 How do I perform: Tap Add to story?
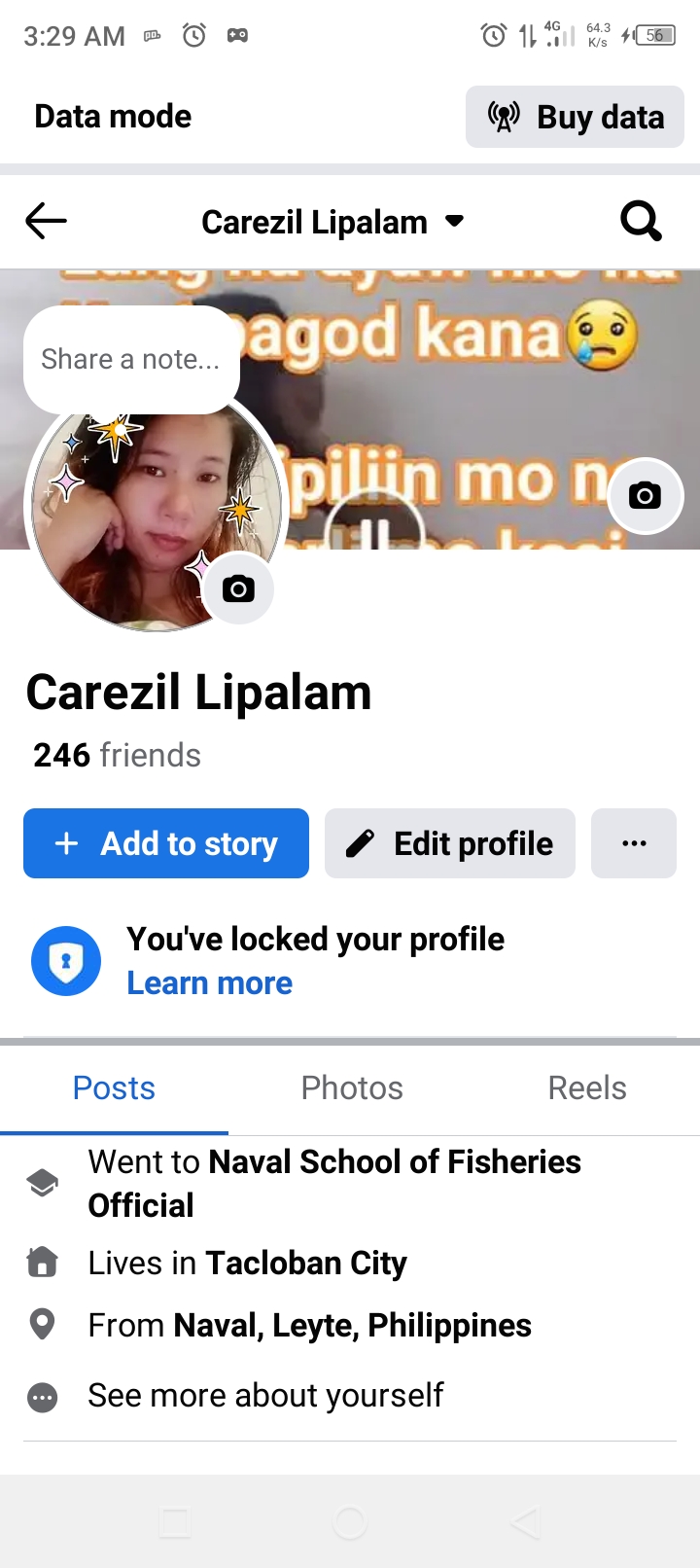(x=166, y=843)
